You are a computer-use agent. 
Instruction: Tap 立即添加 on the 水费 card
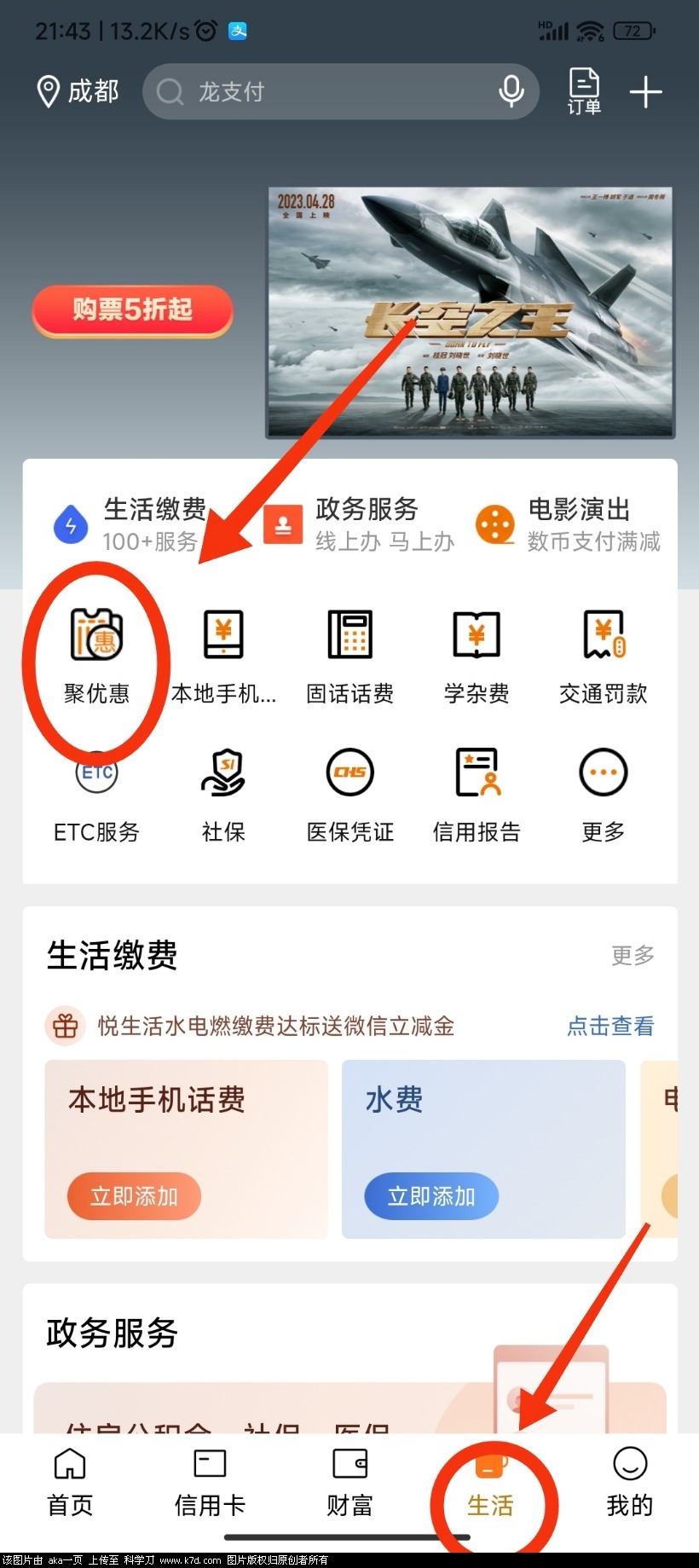pyautogui.click(x=431, y=1196)
